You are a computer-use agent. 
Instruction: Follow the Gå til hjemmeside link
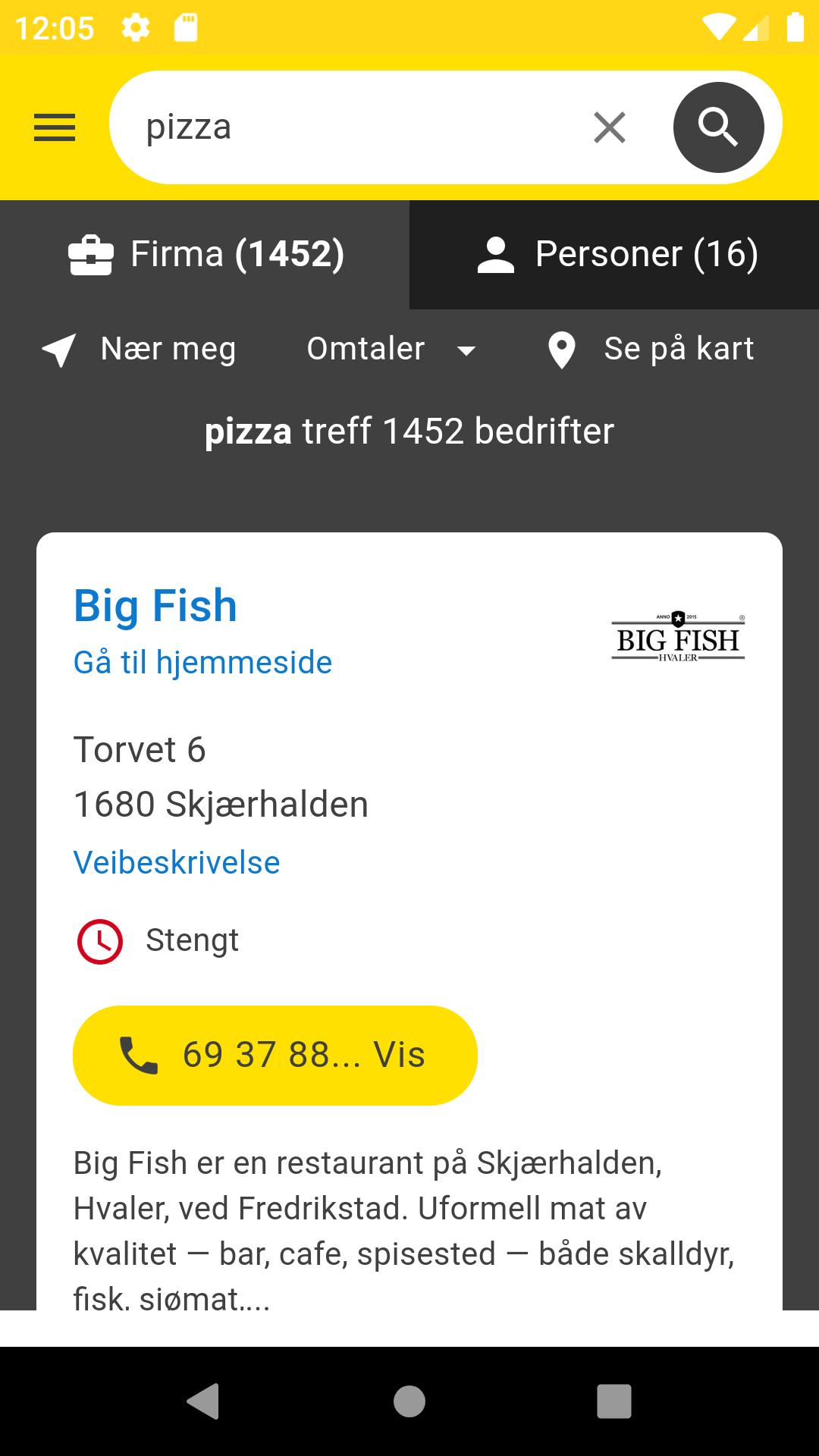202,663
